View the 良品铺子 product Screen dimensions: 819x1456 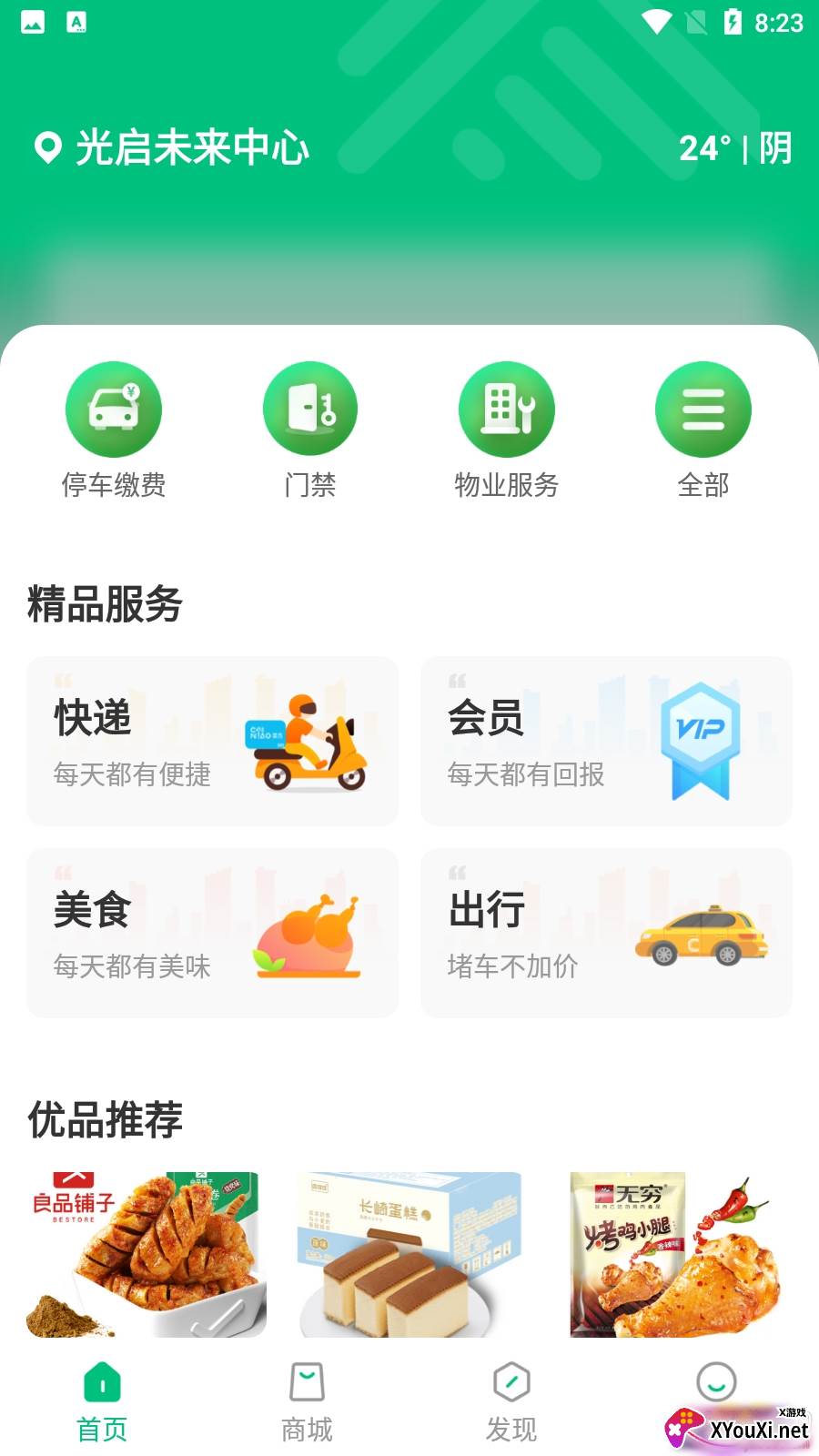[147, 1254]
